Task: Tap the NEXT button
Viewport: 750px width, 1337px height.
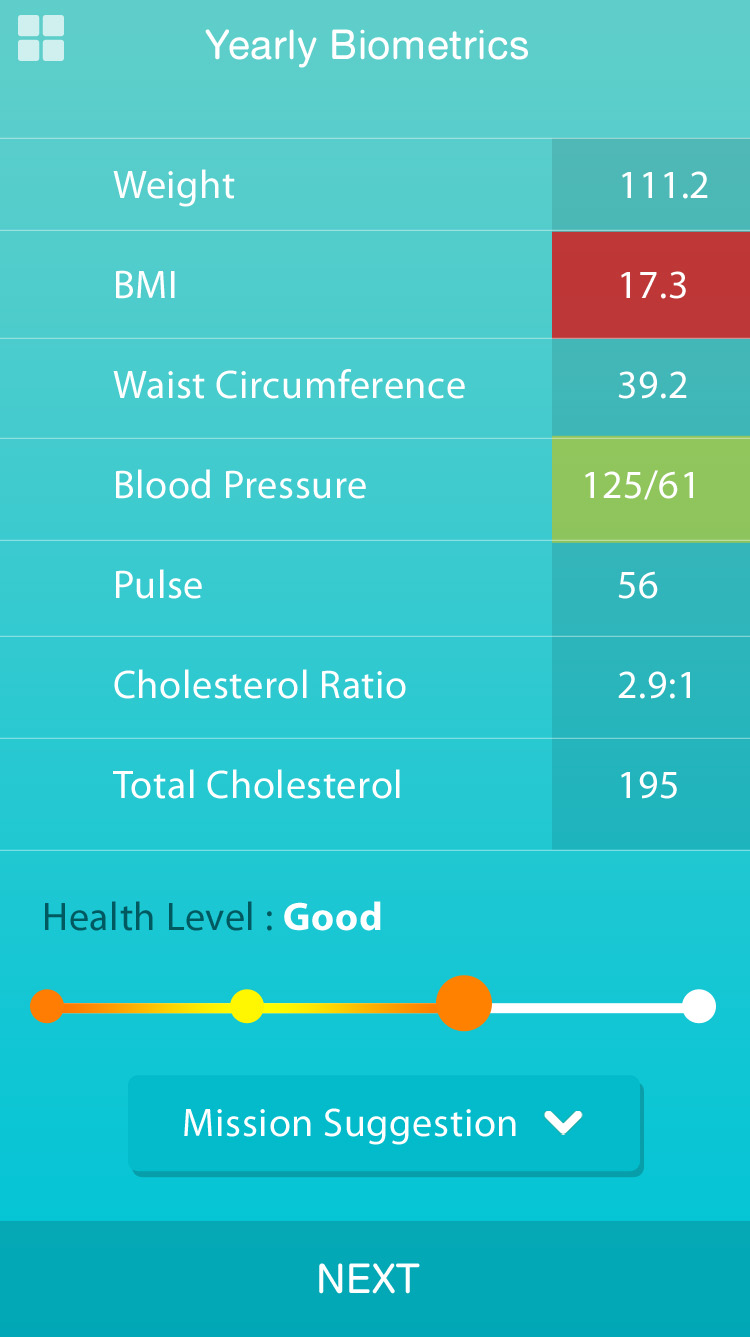Action: [x=375, y=1279]
